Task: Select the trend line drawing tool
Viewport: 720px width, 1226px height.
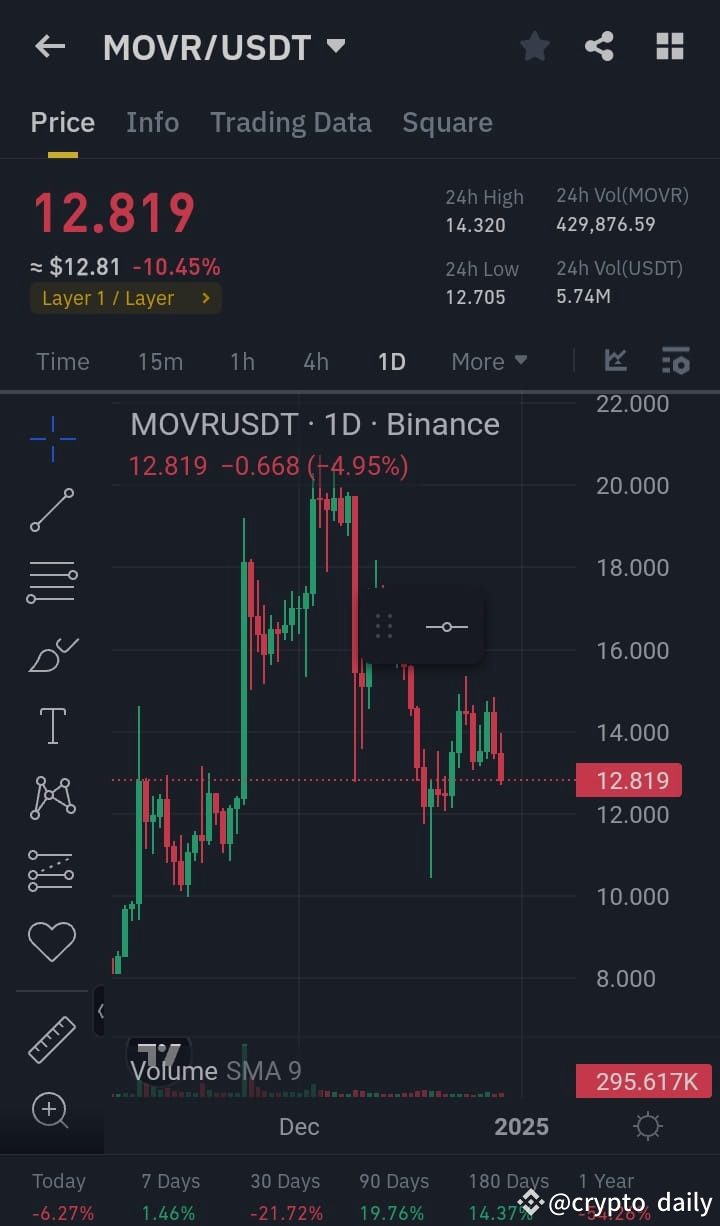Action: 52,510
